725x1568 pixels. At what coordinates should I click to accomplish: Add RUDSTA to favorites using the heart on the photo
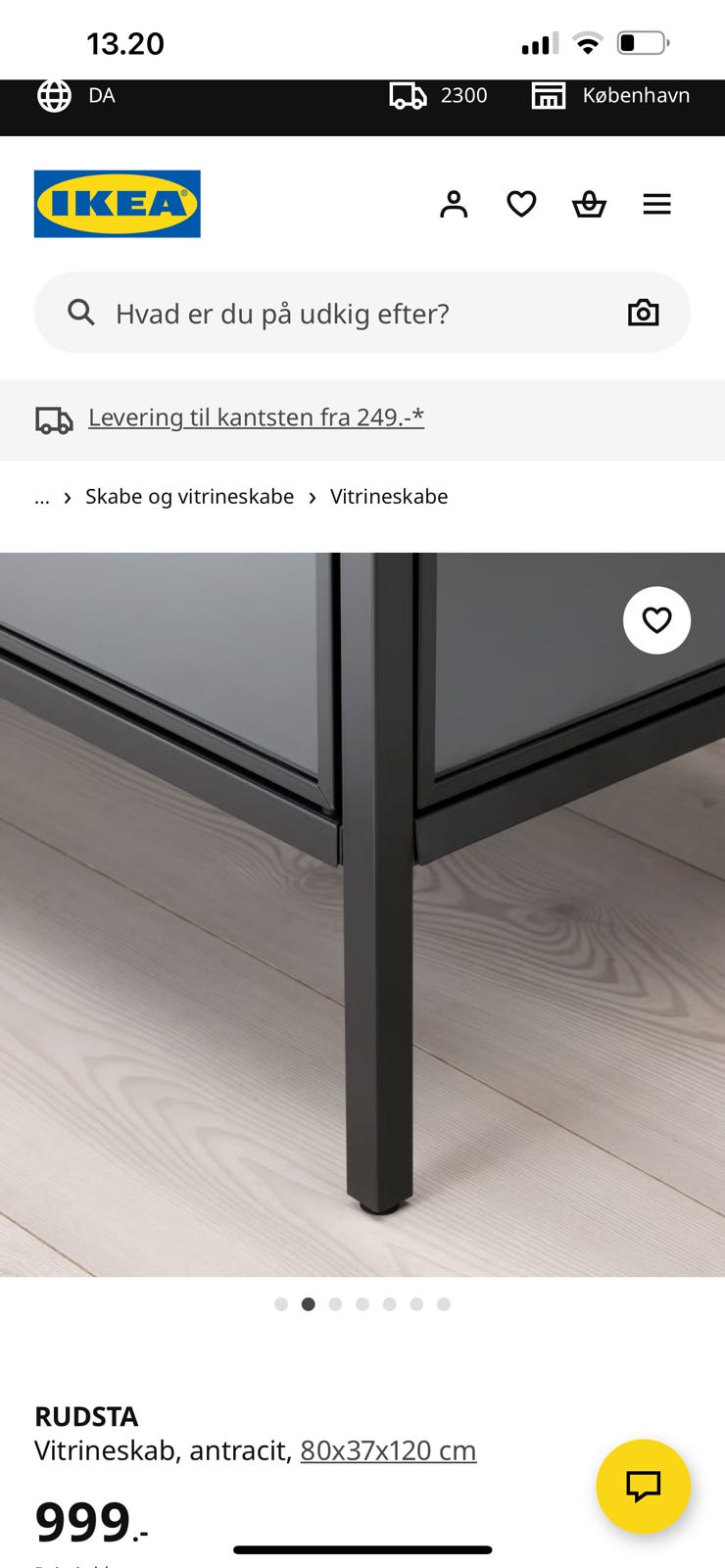(x=656, y=620)
